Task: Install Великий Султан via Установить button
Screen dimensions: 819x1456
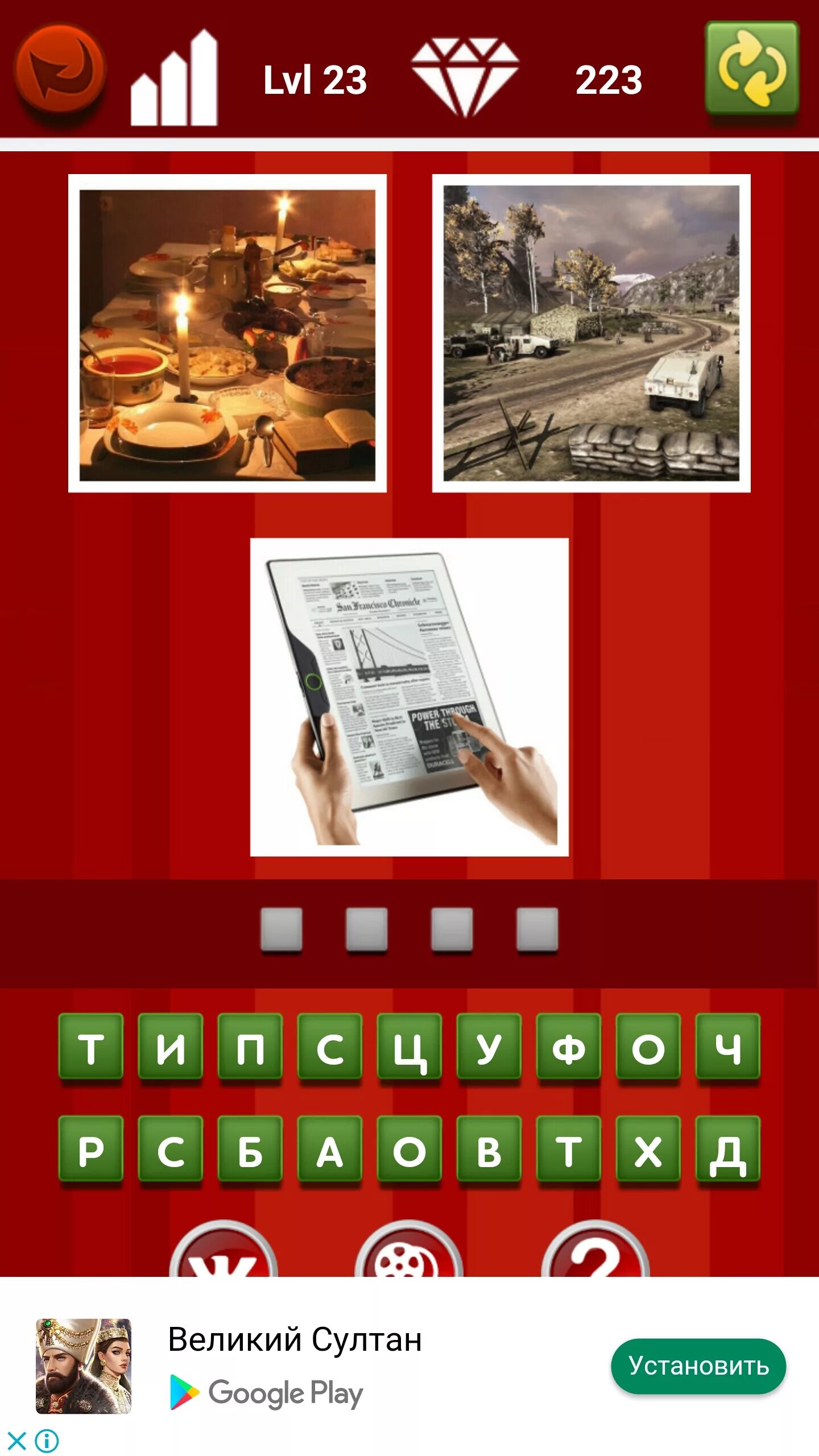Action: 698,1366
